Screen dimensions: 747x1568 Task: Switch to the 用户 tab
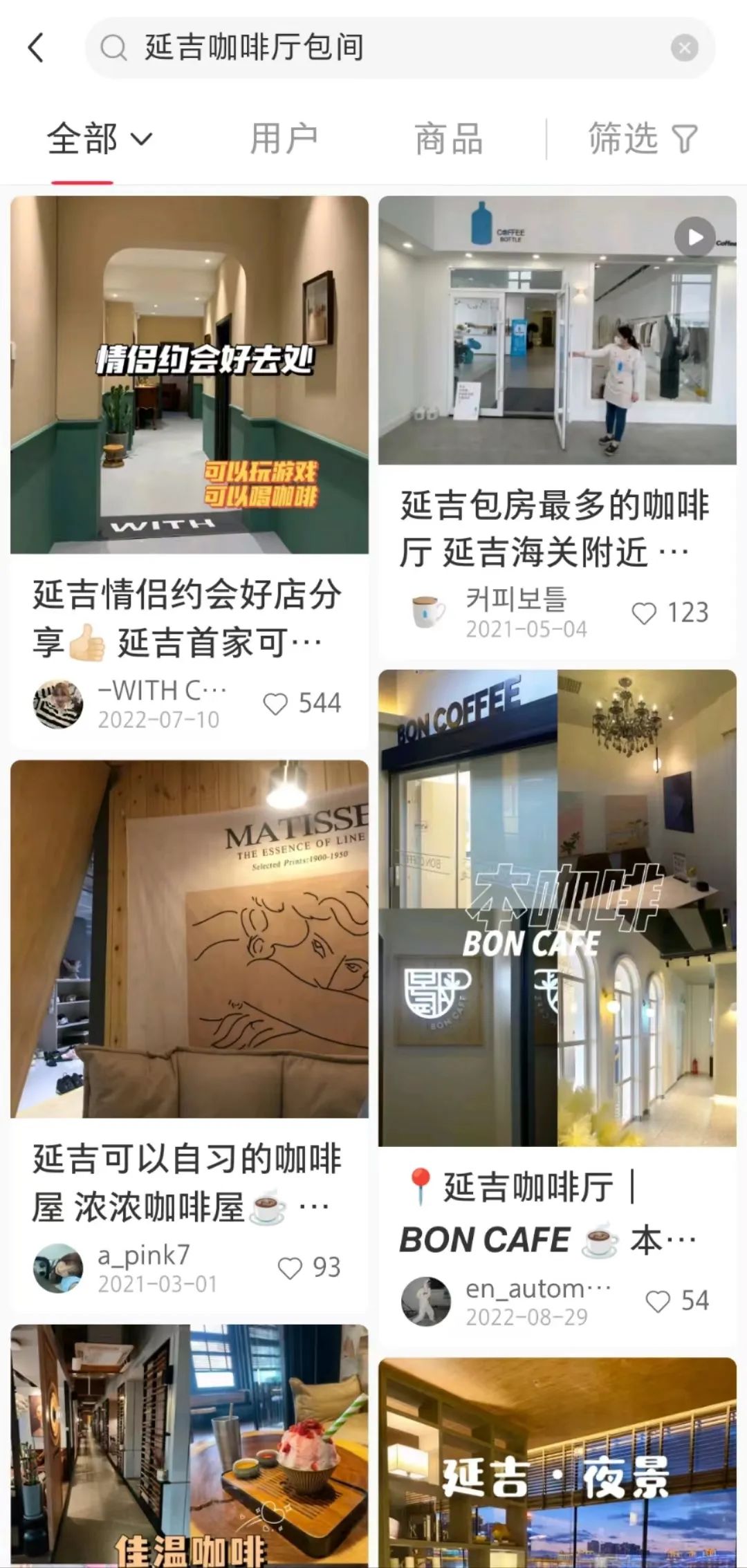point(284,139)
